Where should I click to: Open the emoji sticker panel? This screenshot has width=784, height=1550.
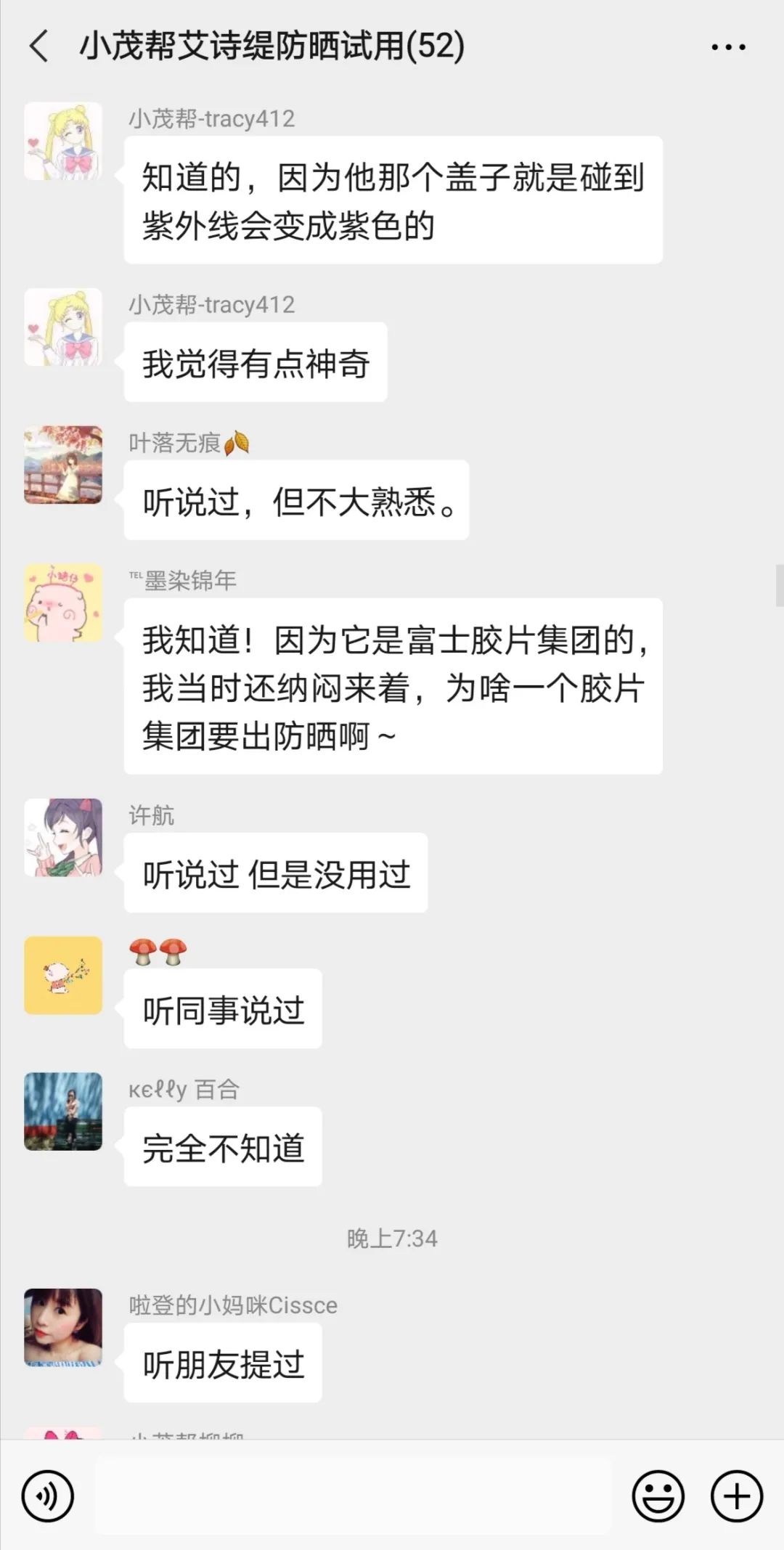click(658, 1496)
